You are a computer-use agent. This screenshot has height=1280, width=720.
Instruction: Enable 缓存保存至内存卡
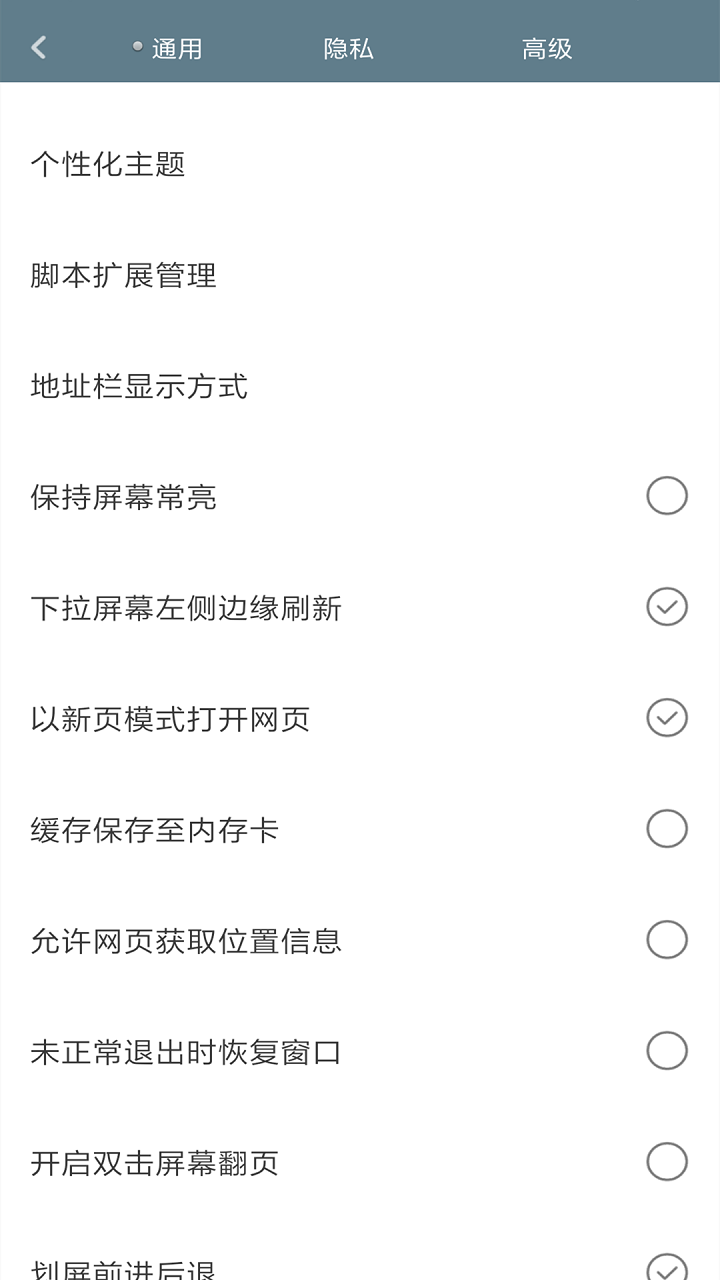click(667, 828)
